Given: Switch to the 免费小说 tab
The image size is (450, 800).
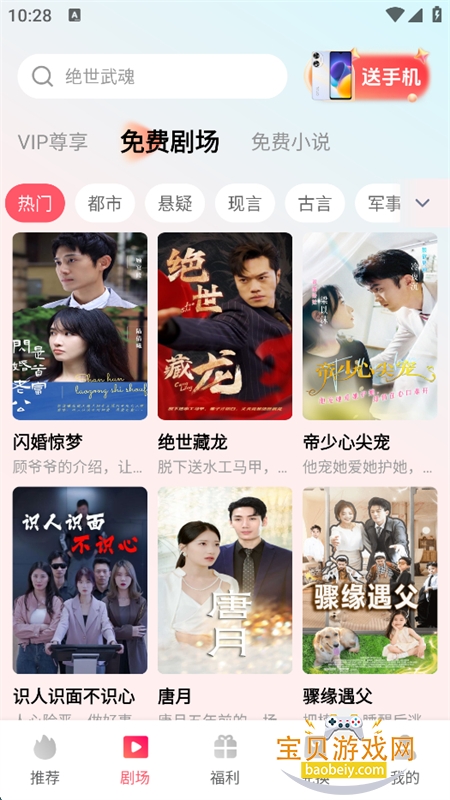Looking at the screenshot, I should [x=291, y=142].
